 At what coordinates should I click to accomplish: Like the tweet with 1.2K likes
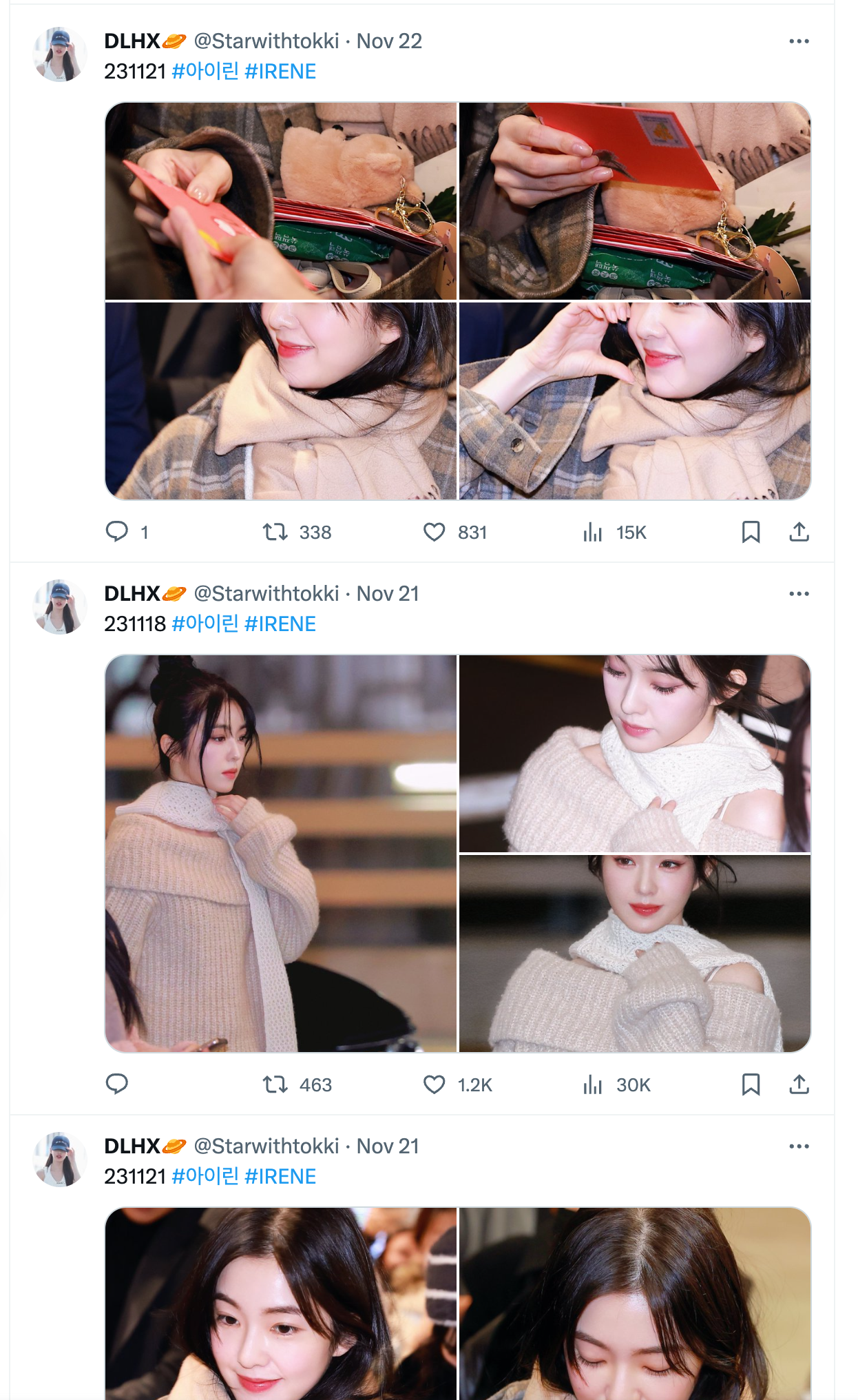(x=435, y=1084)
